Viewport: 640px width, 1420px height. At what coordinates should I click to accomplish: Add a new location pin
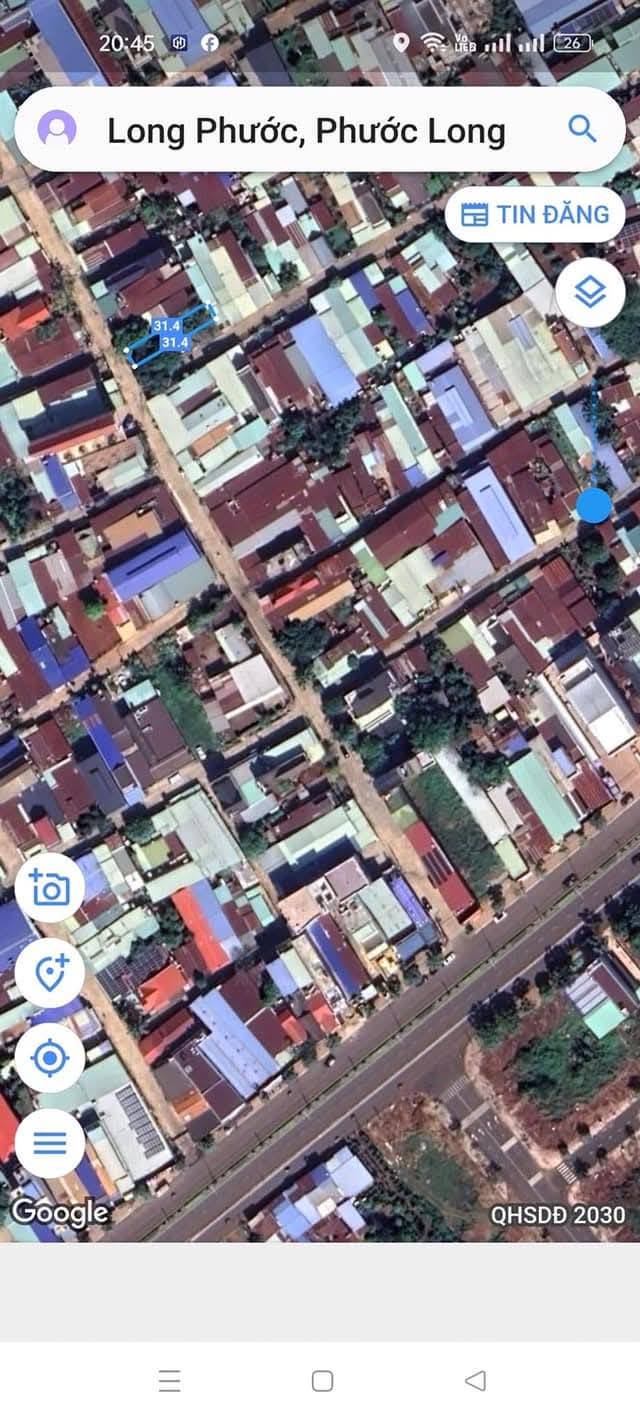(x=50, y=973)
